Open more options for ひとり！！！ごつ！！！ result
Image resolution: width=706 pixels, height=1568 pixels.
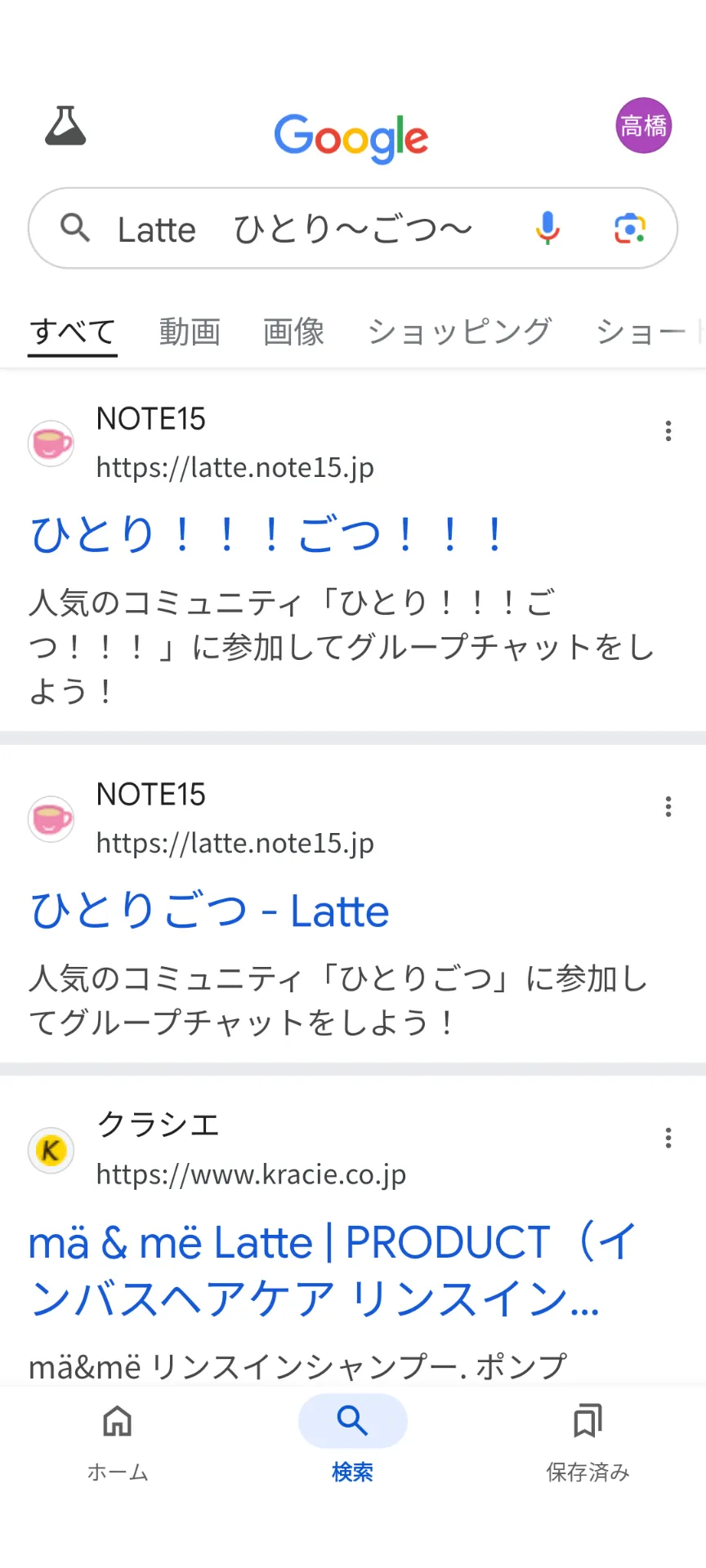668,431
